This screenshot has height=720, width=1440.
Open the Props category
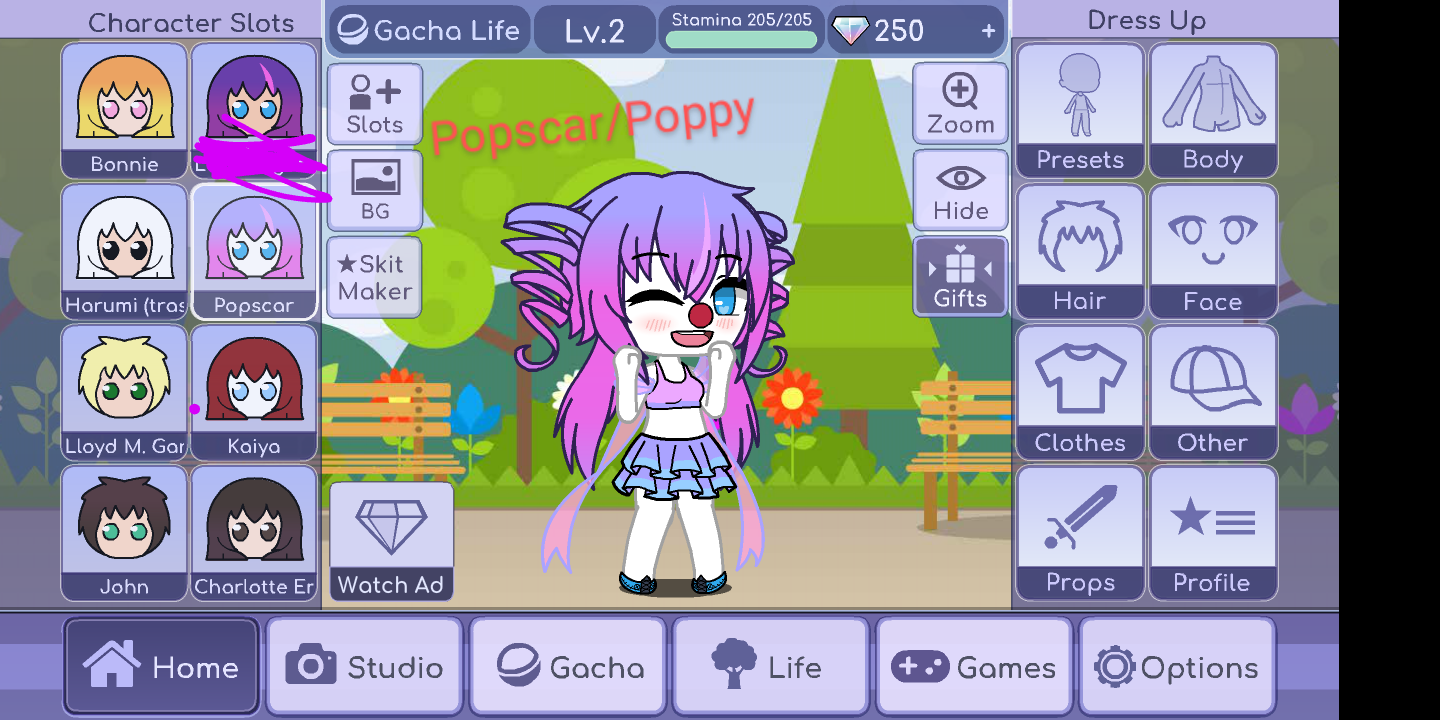pyautogui.click(x=1080, y=532)
